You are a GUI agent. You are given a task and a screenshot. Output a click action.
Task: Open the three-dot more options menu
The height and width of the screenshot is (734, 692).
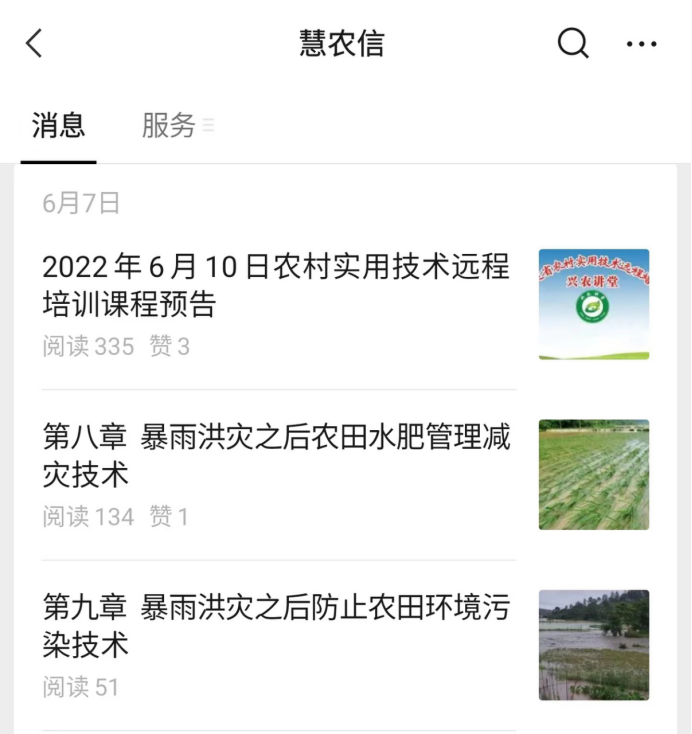tap(641, 44)
